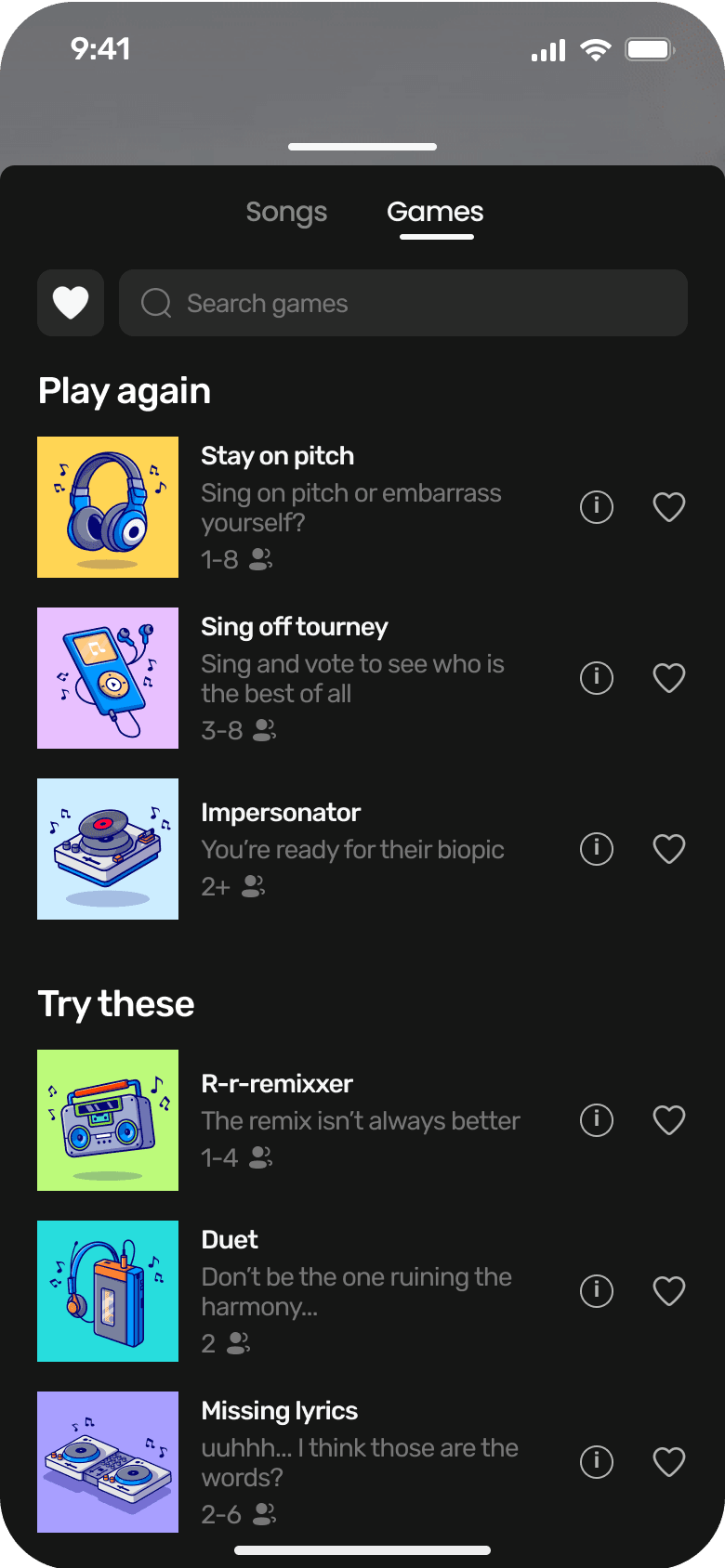Viewport: 725px width, 1568px height.
Task: Like the Sing off tourney game
Action: pos(669,678)
